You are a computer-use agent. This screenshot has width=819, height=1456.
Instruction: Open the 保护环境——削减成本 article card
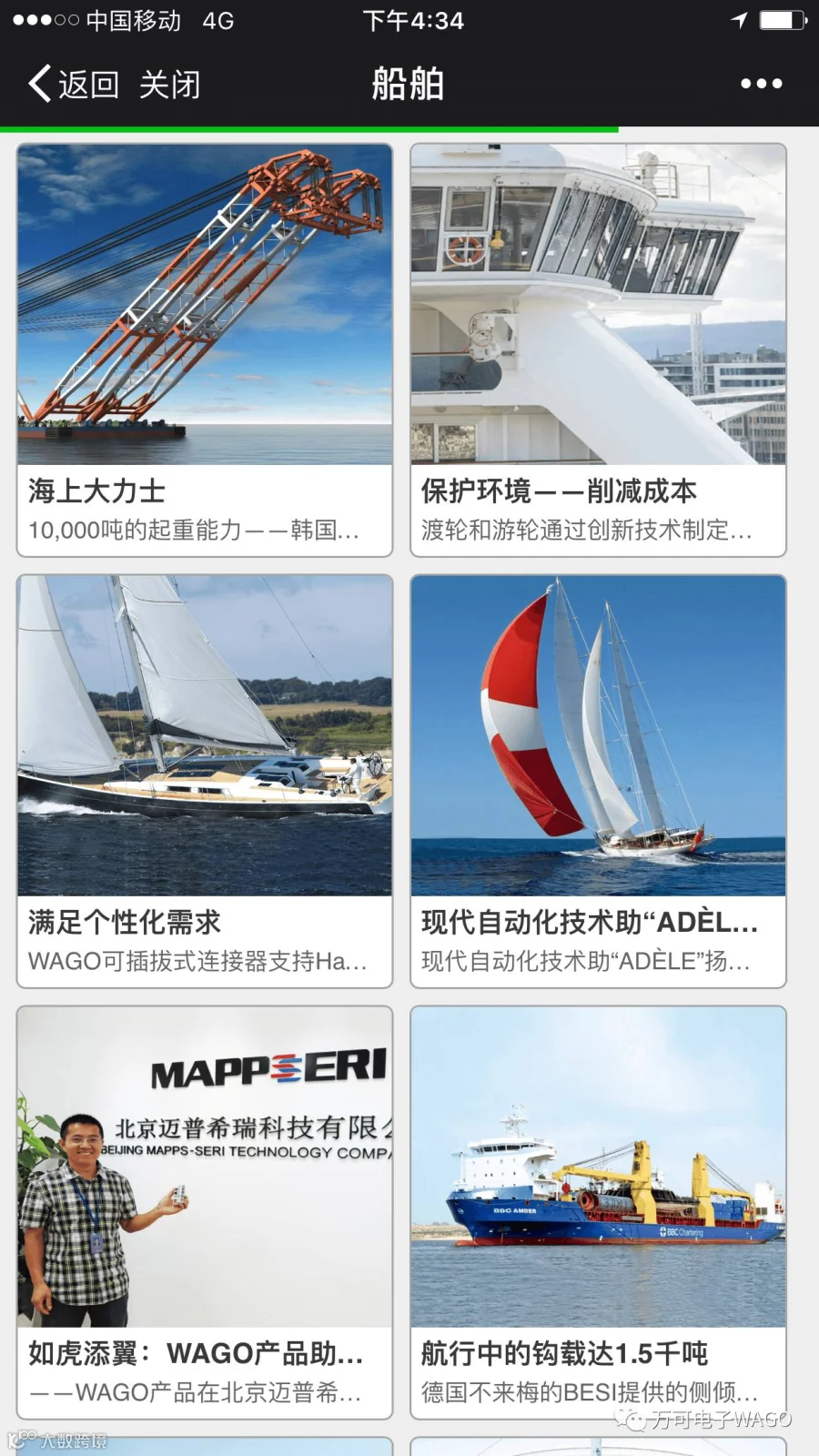(x=598, y=350)
